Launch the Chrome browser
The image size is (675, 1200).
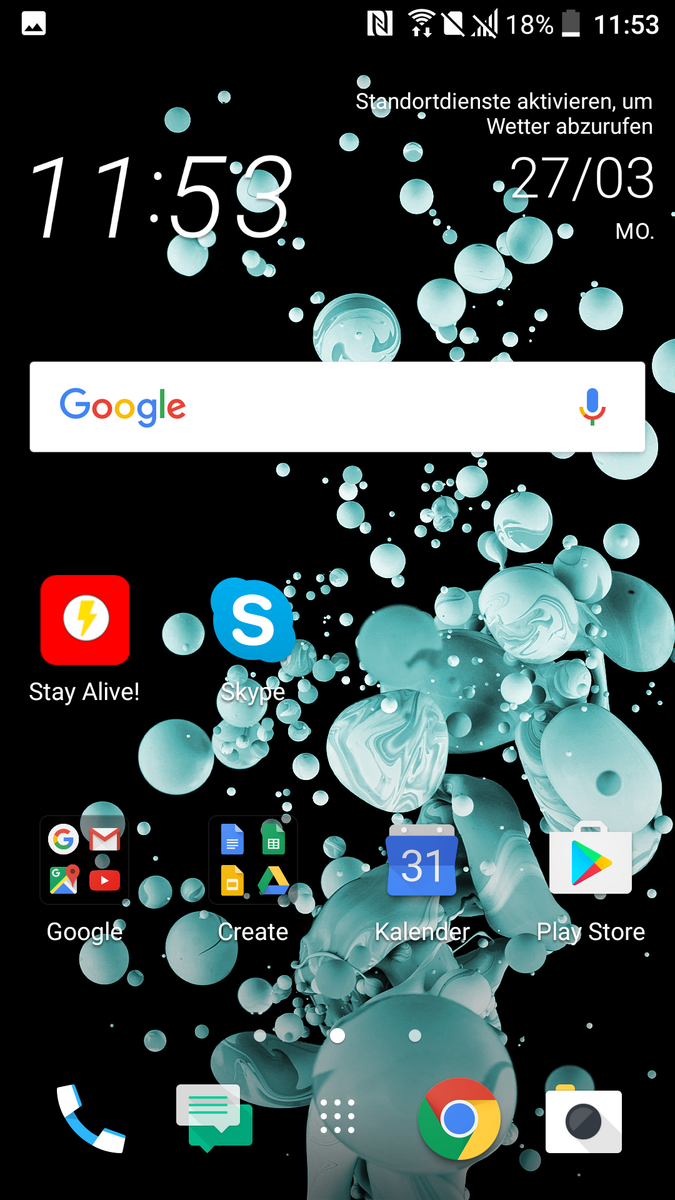(x=460, y=1118)
